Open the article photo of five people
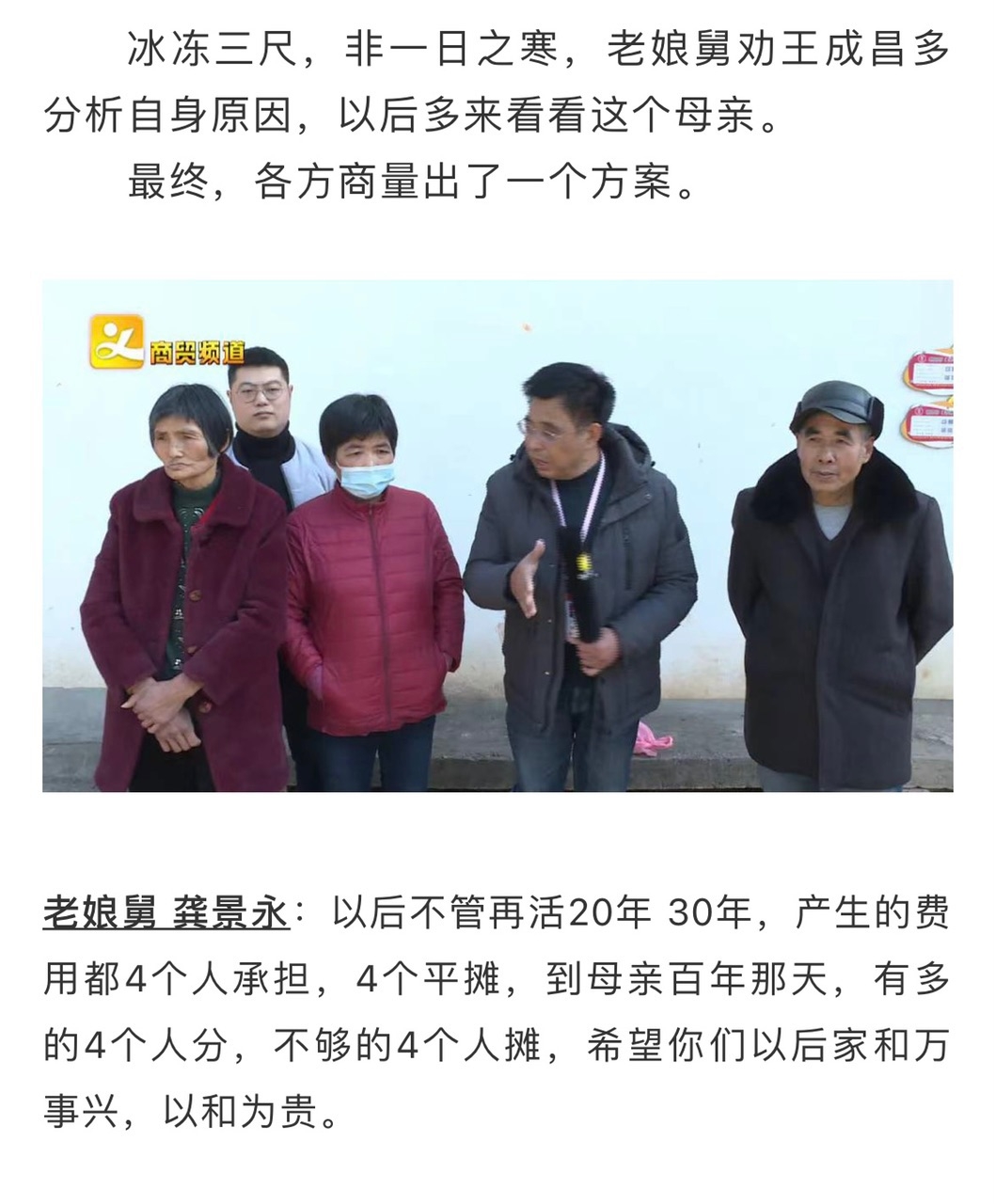The image size is (995, 1204). [497, 535]
